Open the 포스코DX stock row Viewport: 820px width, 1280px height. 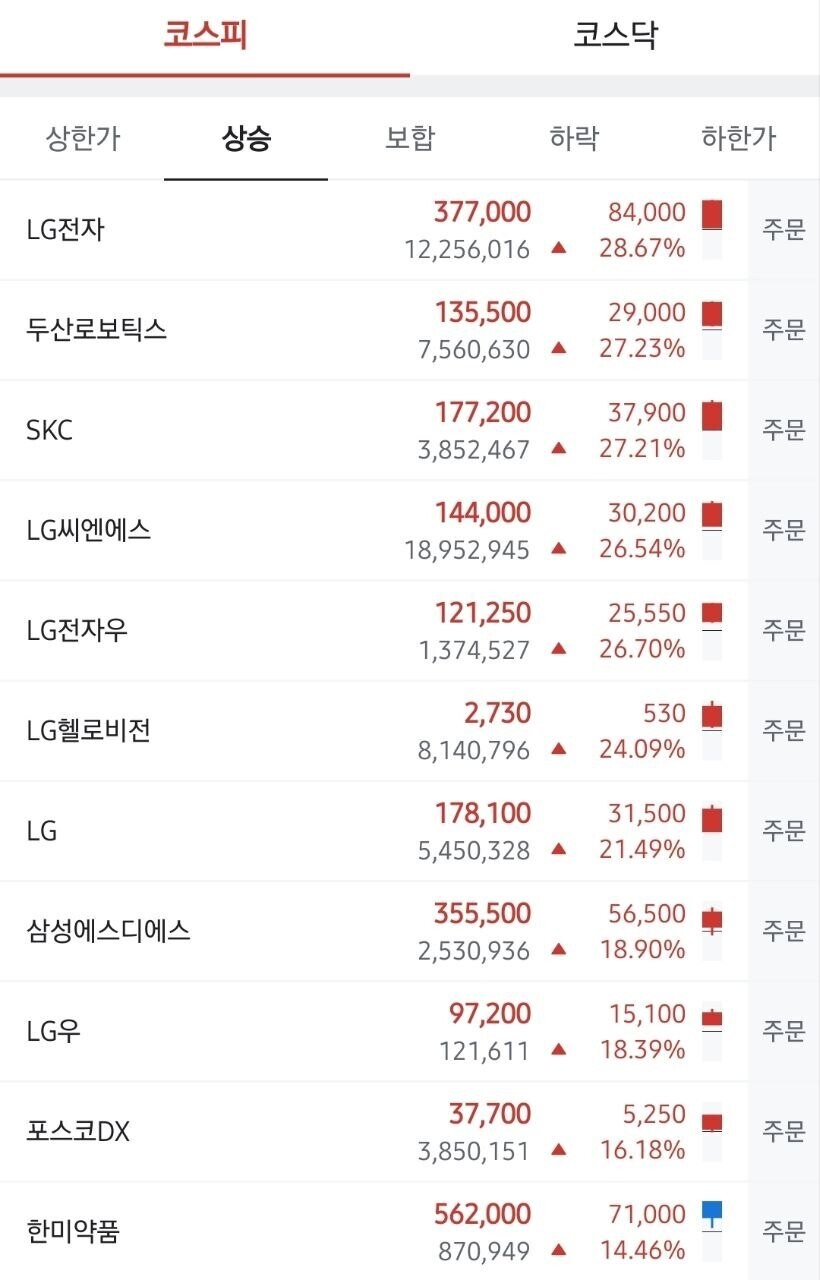(x=374, y=1131)
